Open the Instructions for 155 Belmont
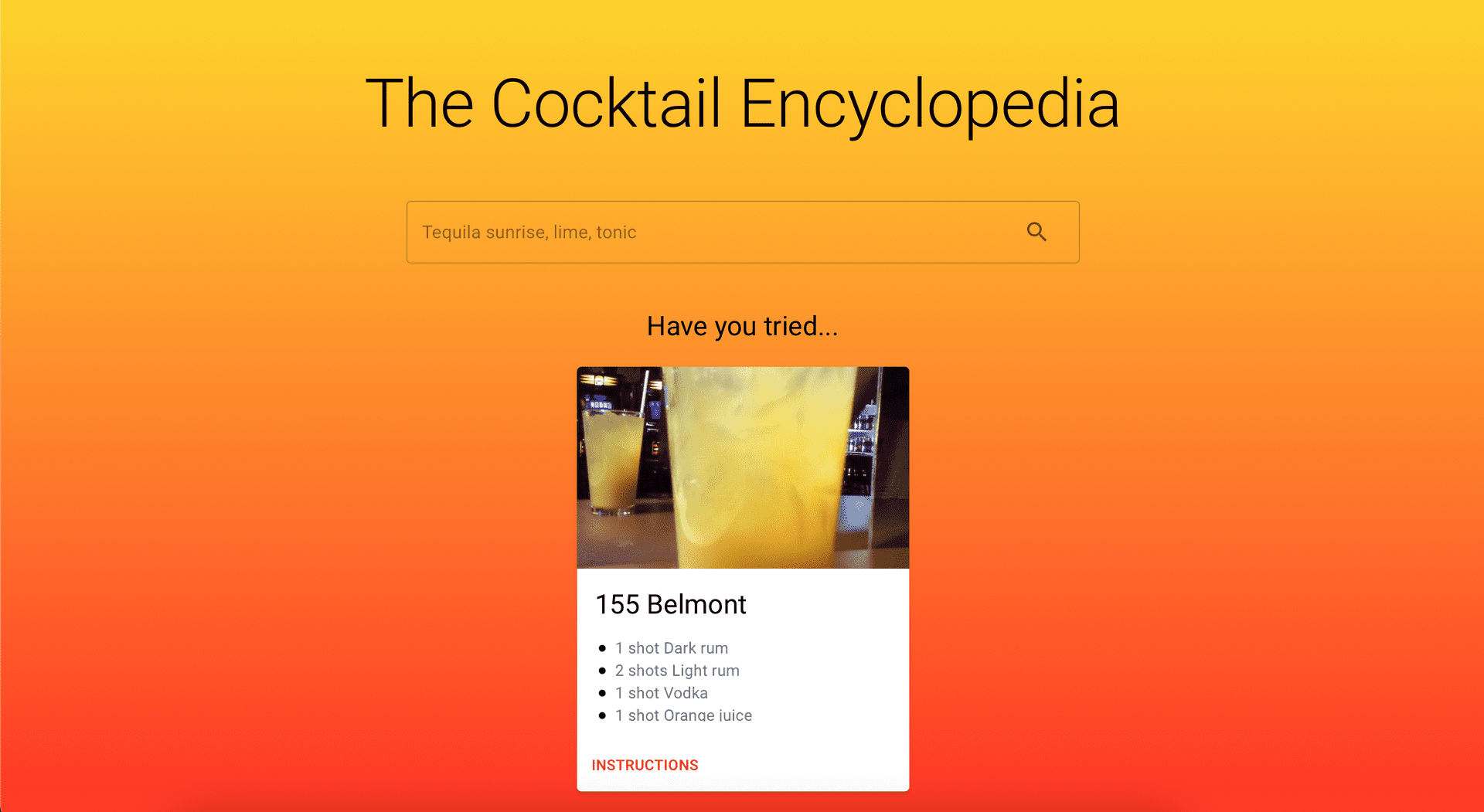This screenshot has width=1484, height=812. point(645,765)
